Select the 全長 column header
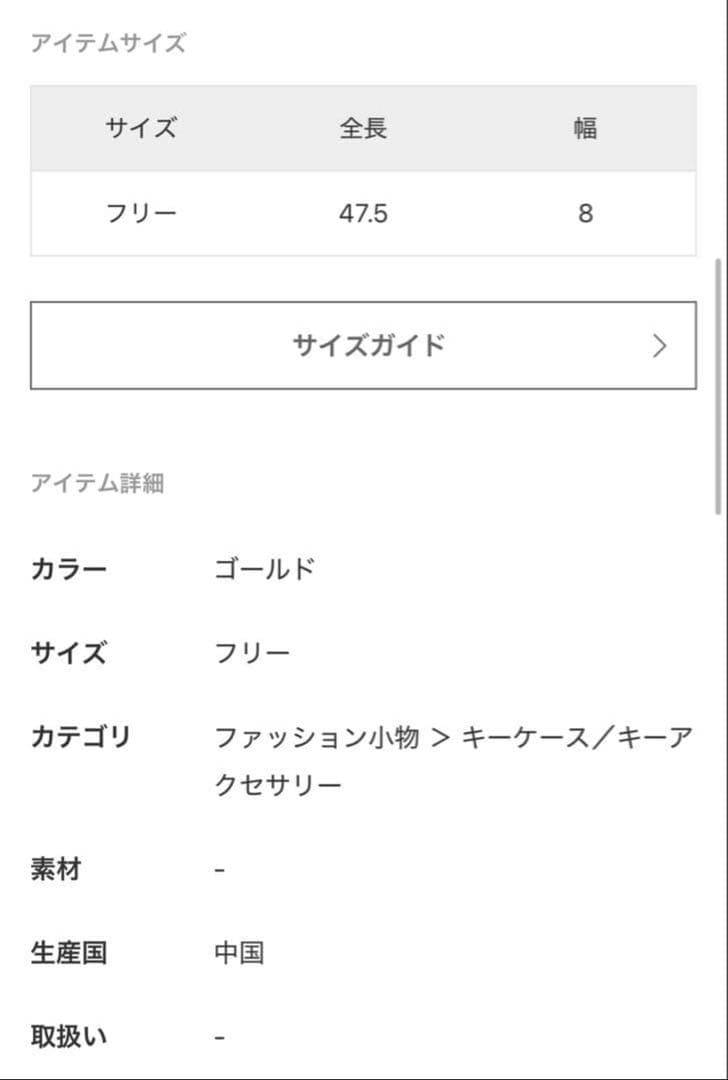Screen dimensions: 728x1080 click(x=365, y=128)
